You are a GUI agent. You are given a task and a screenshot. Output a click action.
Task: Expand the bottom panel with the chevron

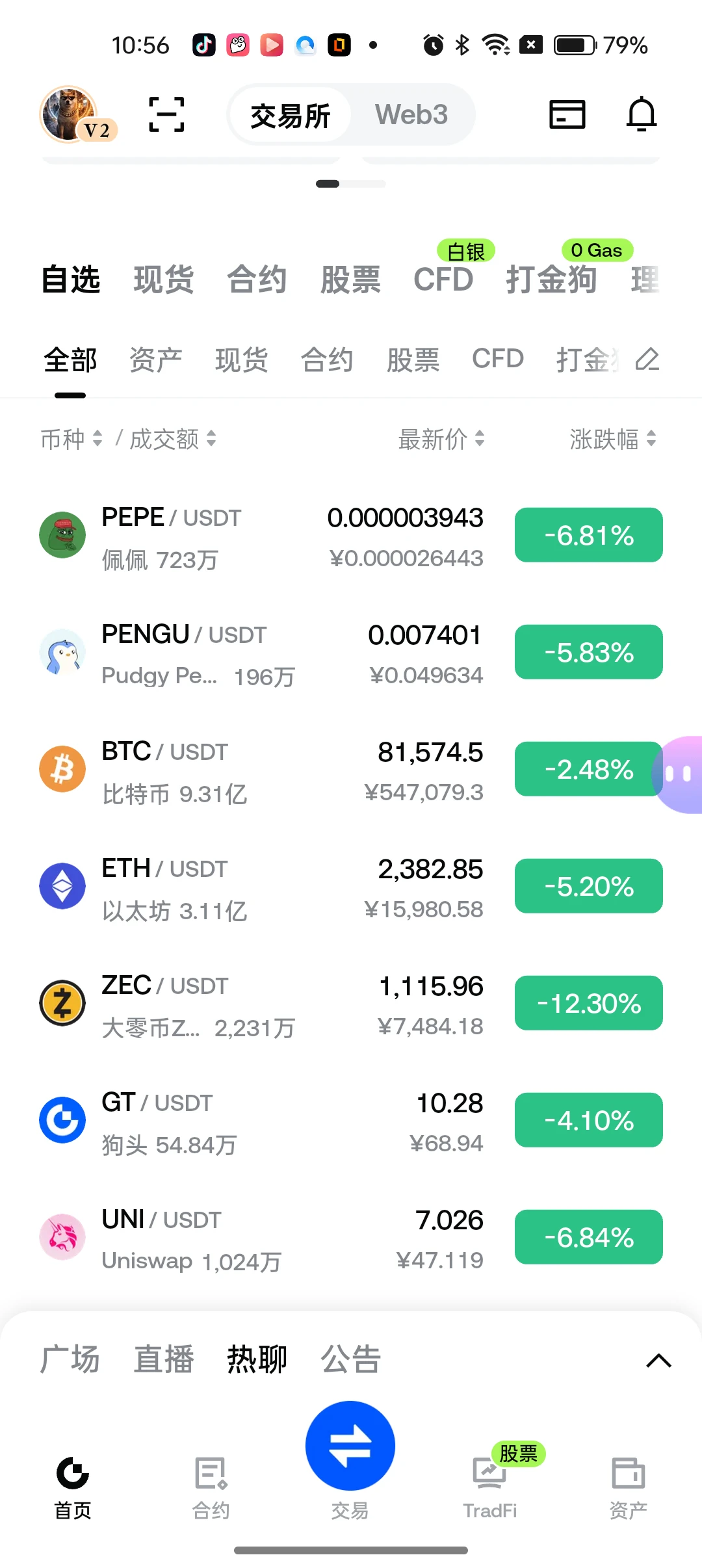pos(658,1361)
